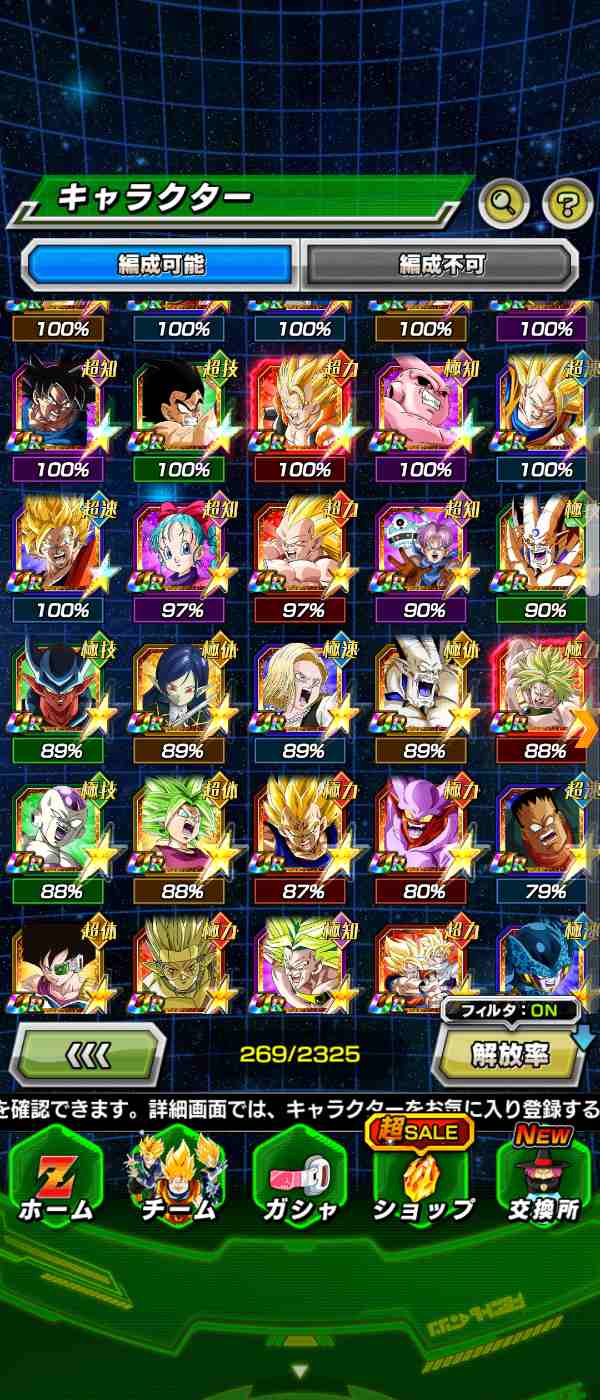
Task: Pick the Kefla character at 88%
Action: coord(183,830)
